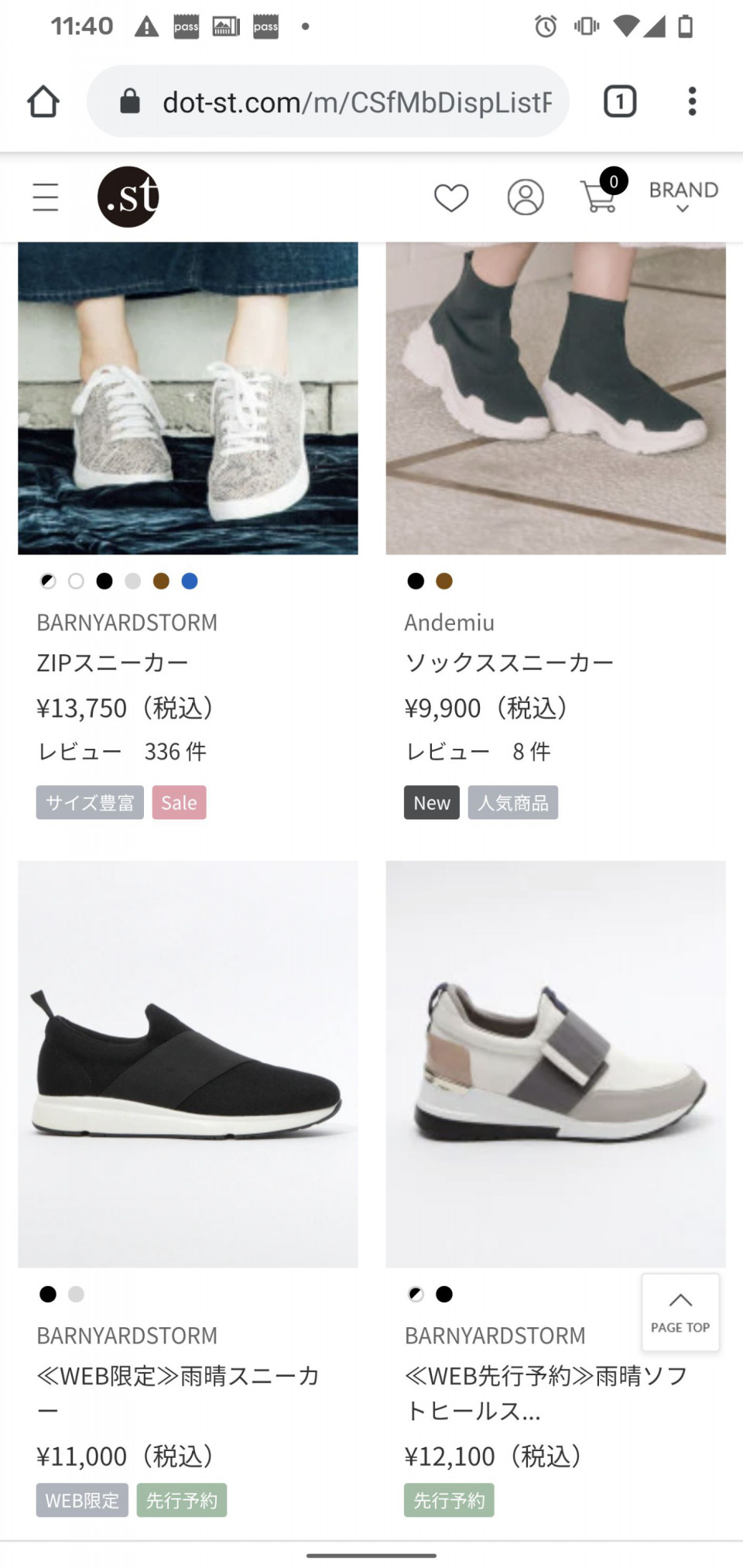Open the browser tab switcher
Screen dimensions: 743x1568
tap(620, 101)
